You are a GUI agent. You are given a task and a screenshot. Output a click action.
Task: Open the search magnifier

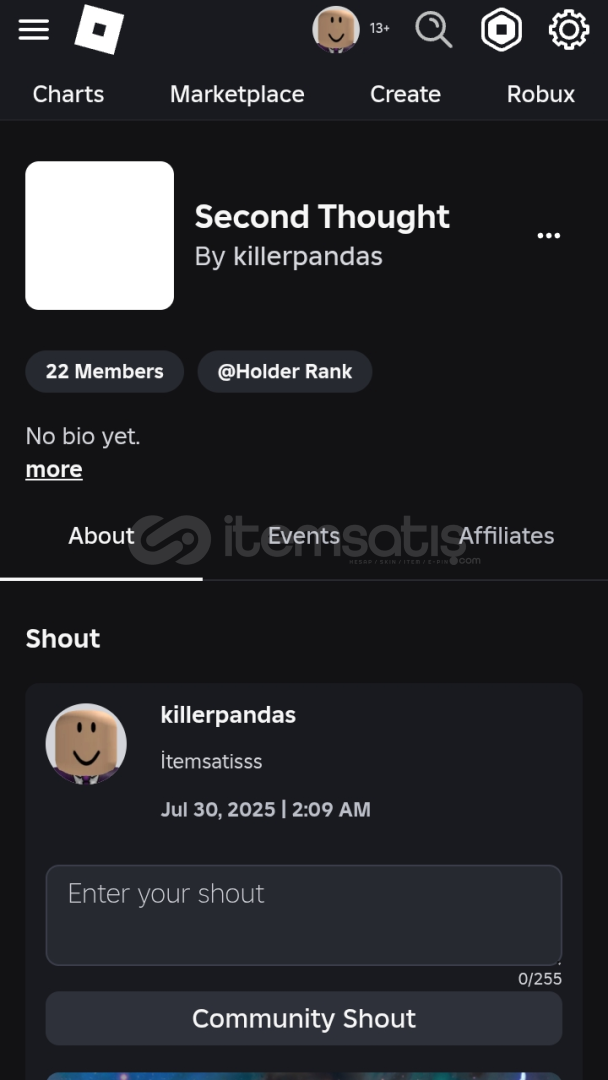(434, 30)
